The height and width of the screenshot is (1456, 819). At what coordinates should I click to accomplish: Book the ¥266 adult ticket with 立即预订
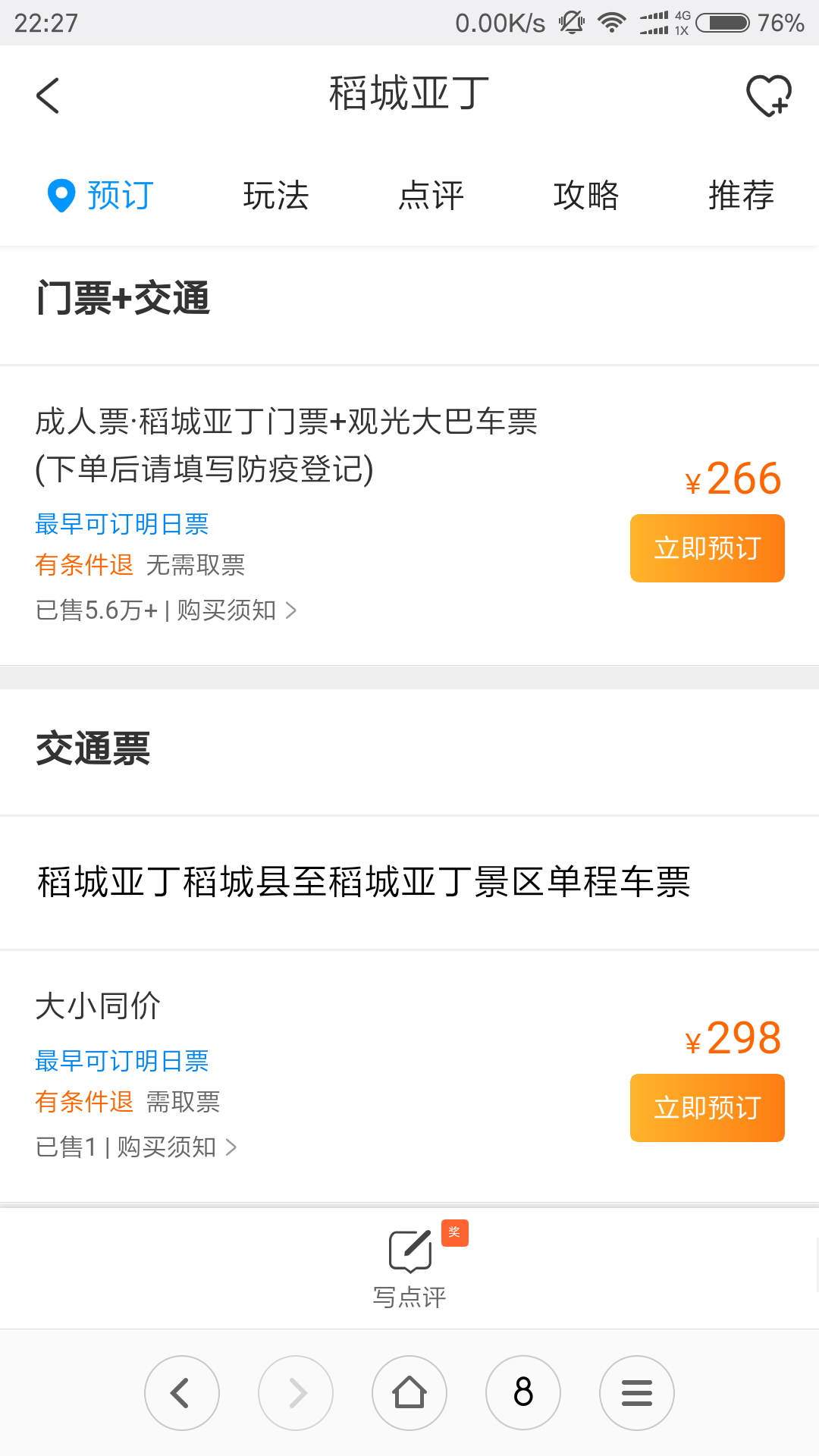click(x=707, y=548)
